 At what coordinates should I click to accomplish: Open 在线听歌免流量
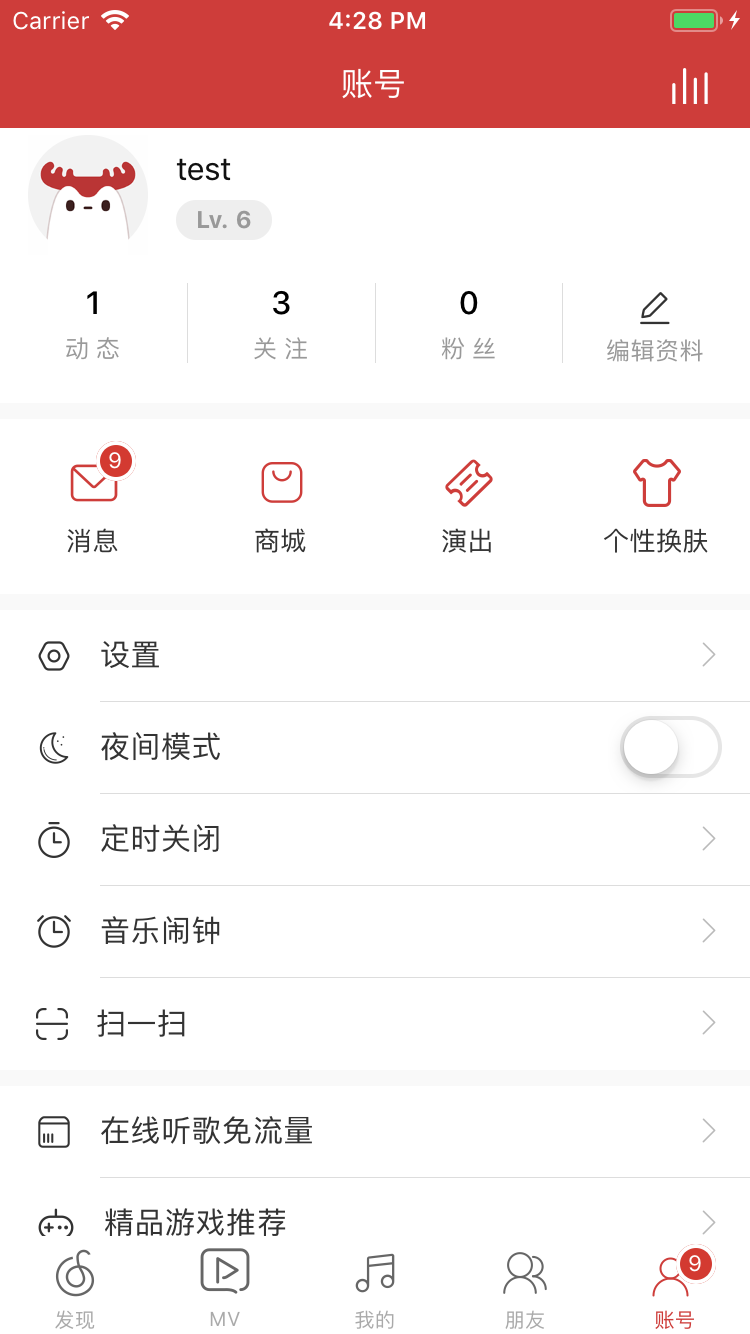(x=375, y=1131)
